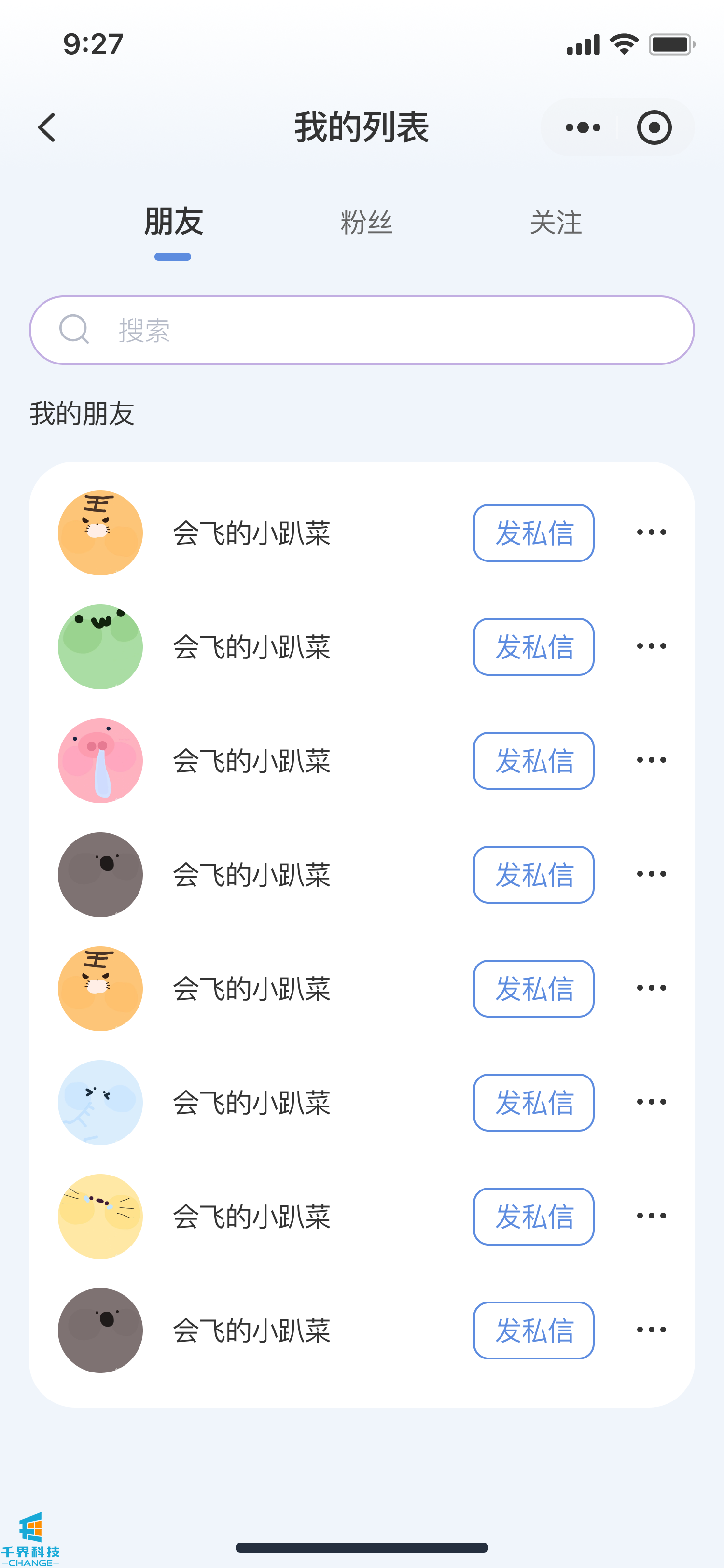
Task: Open the mini-program capsule menu dots
Action: tap(582, 128)
